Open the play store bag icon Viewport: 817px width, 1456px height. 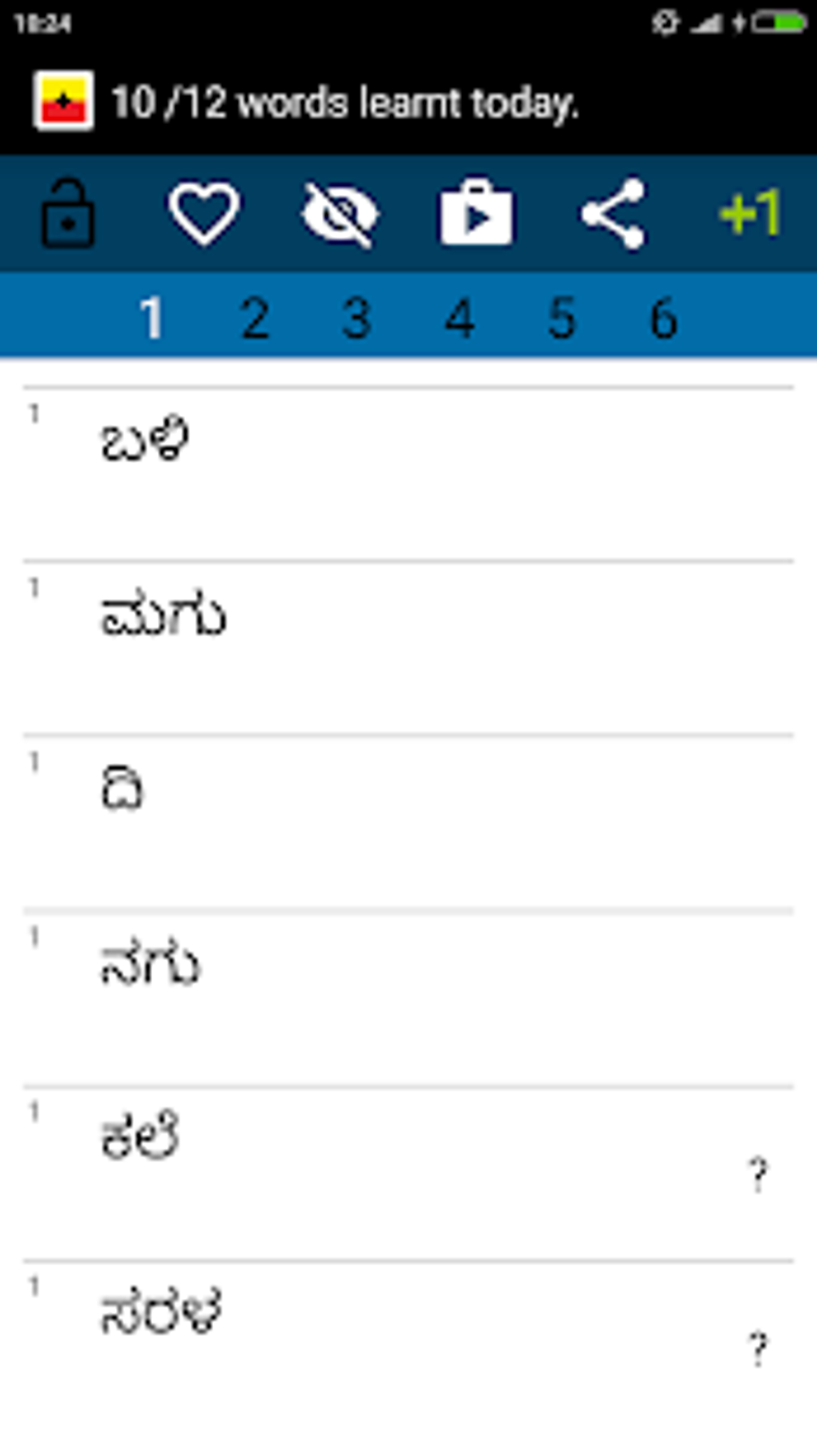click(477, 214)
